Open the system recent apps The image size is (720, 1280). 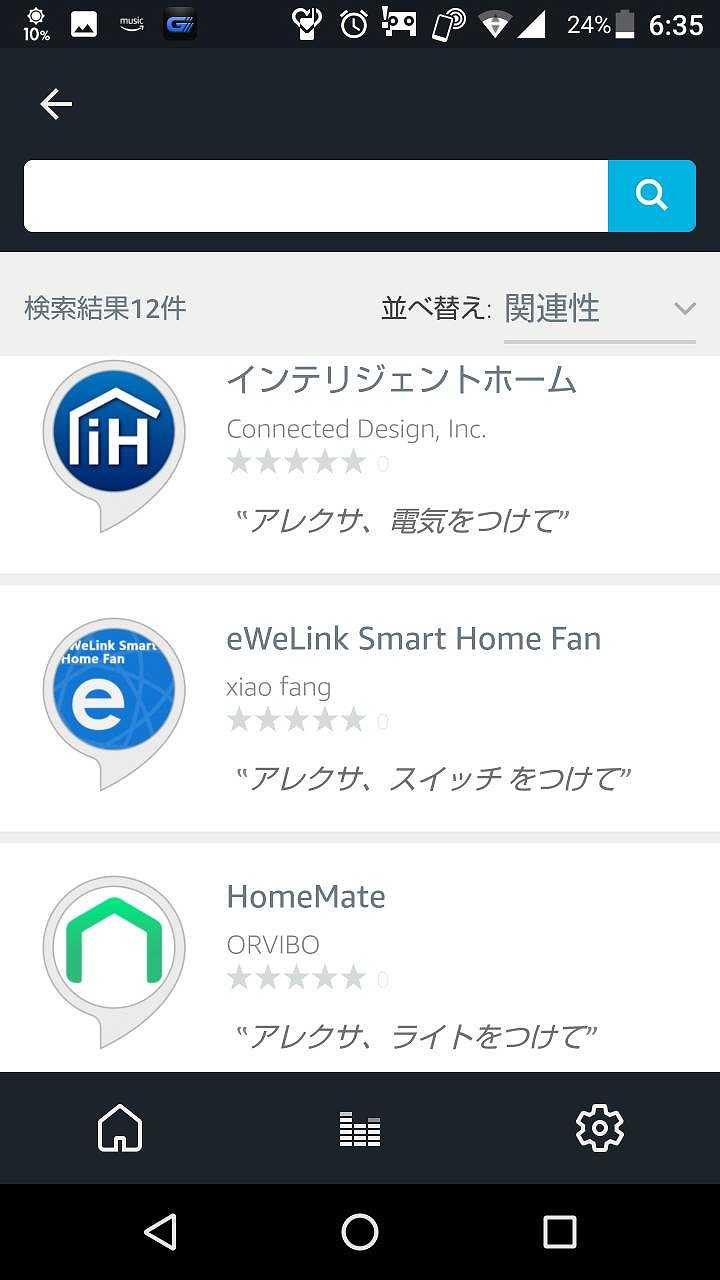coord(560,1232)
